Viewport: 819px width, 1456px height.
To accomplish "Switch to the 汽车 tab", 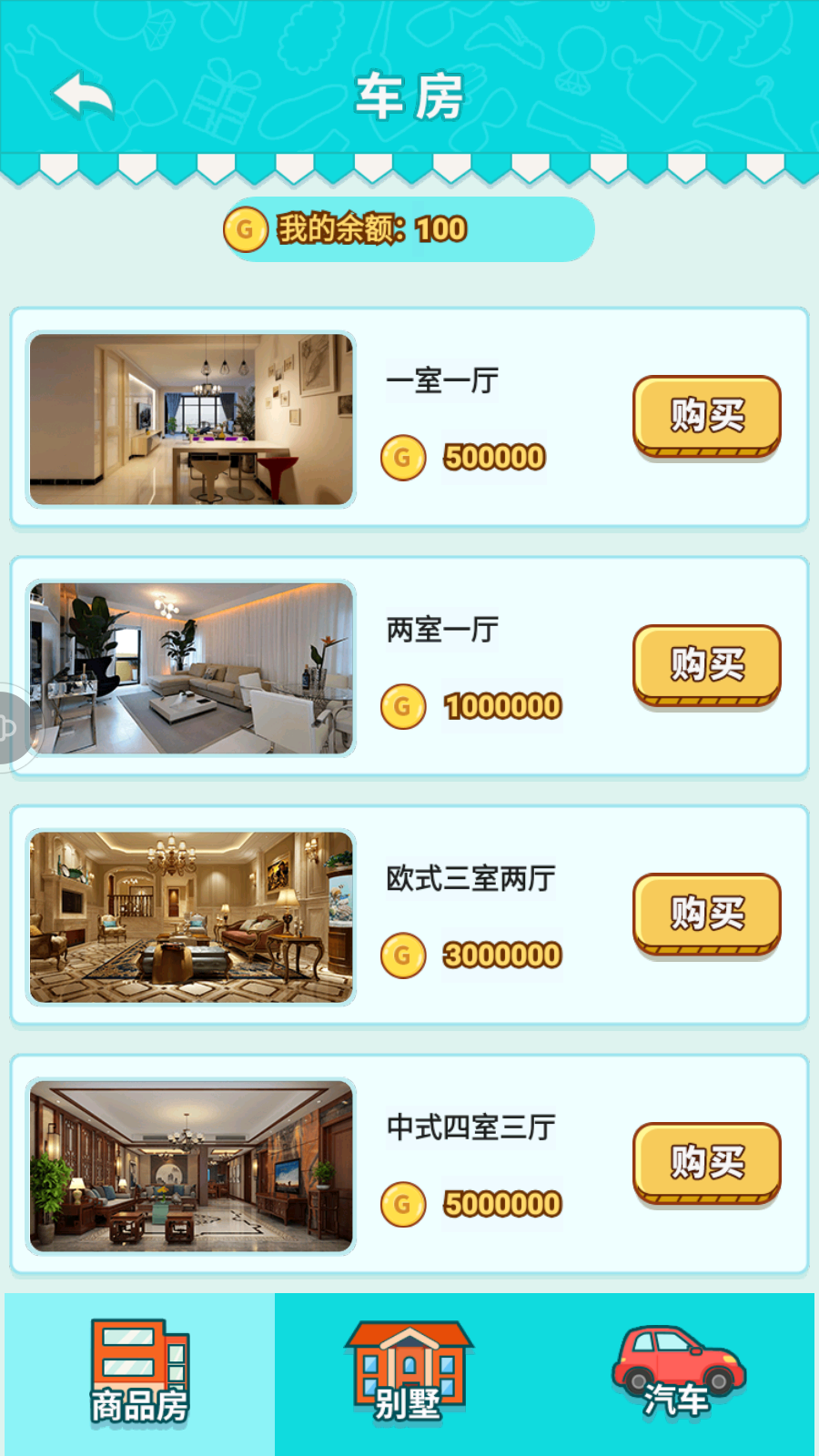I will pyautogui.click(x=678, y=1372).
